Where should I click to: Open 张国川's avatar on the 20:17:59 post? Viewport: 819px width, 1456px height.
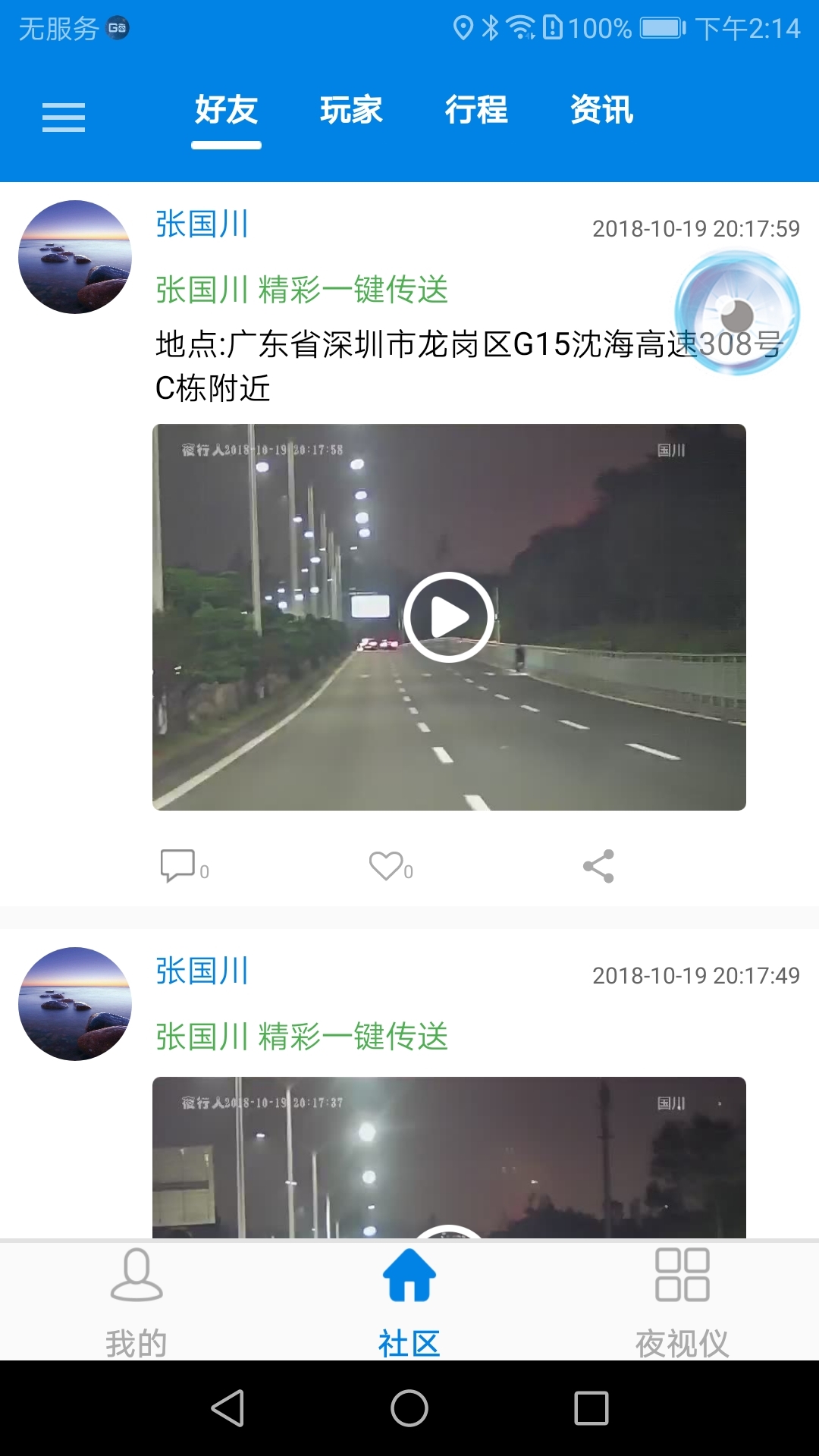click(75, 257)
